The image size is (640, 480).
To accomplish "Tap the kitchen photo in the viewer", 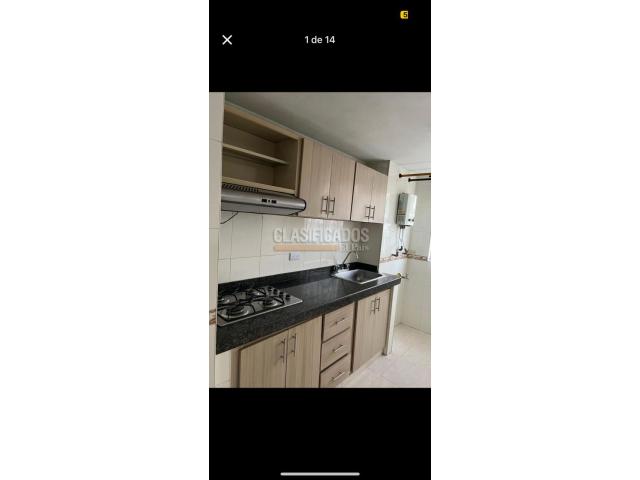I will click(x=320, y=240).
